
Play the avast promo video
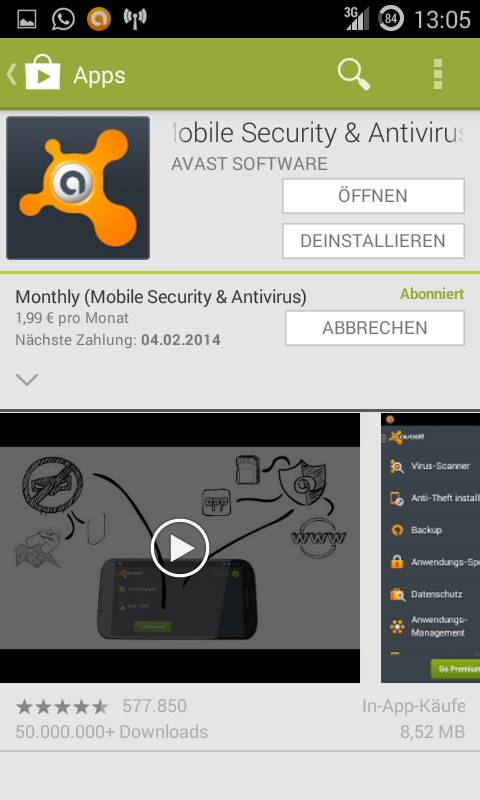(180, 548)
